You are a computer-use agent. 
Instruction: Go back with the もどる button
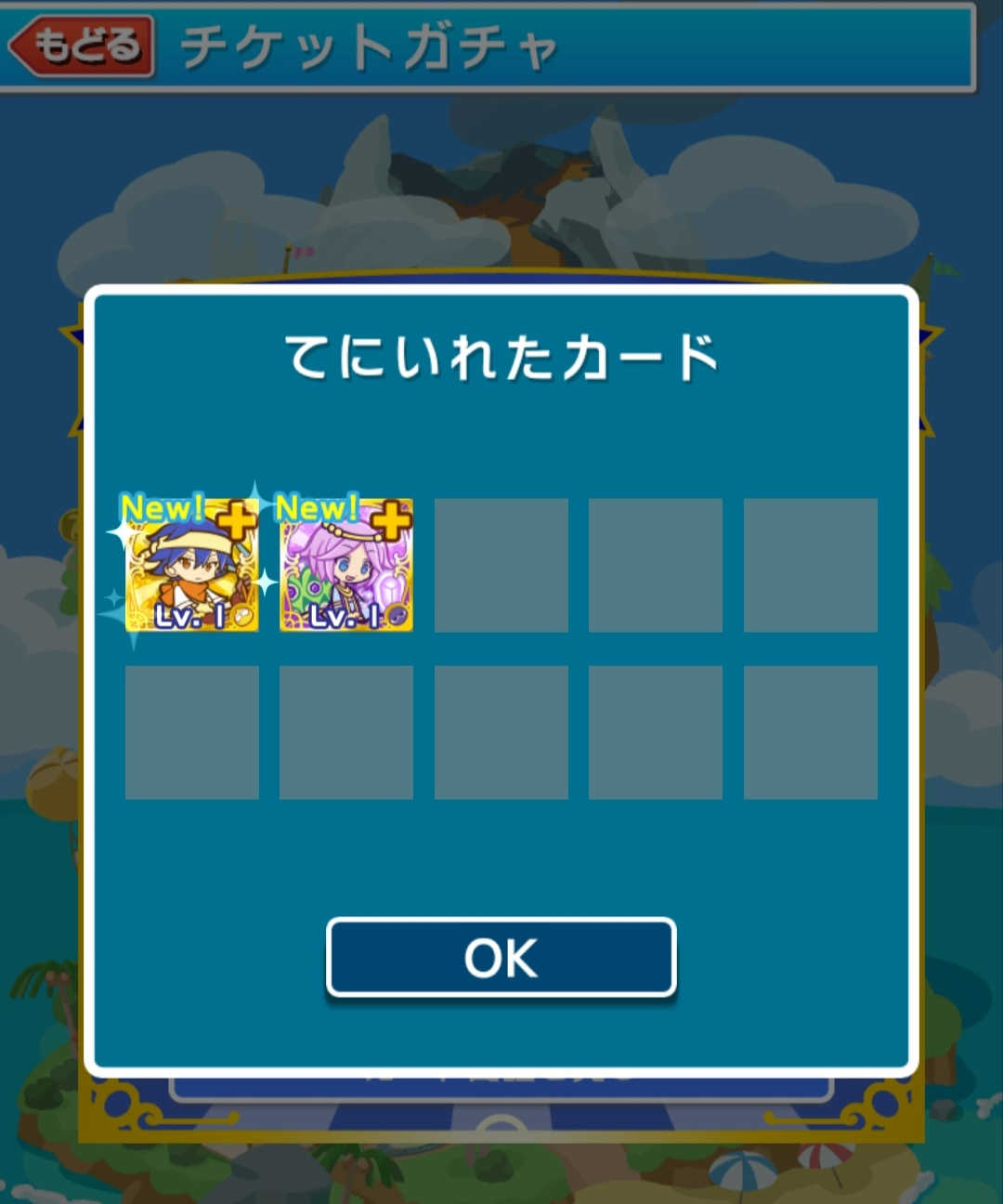[x=82, y=46]
